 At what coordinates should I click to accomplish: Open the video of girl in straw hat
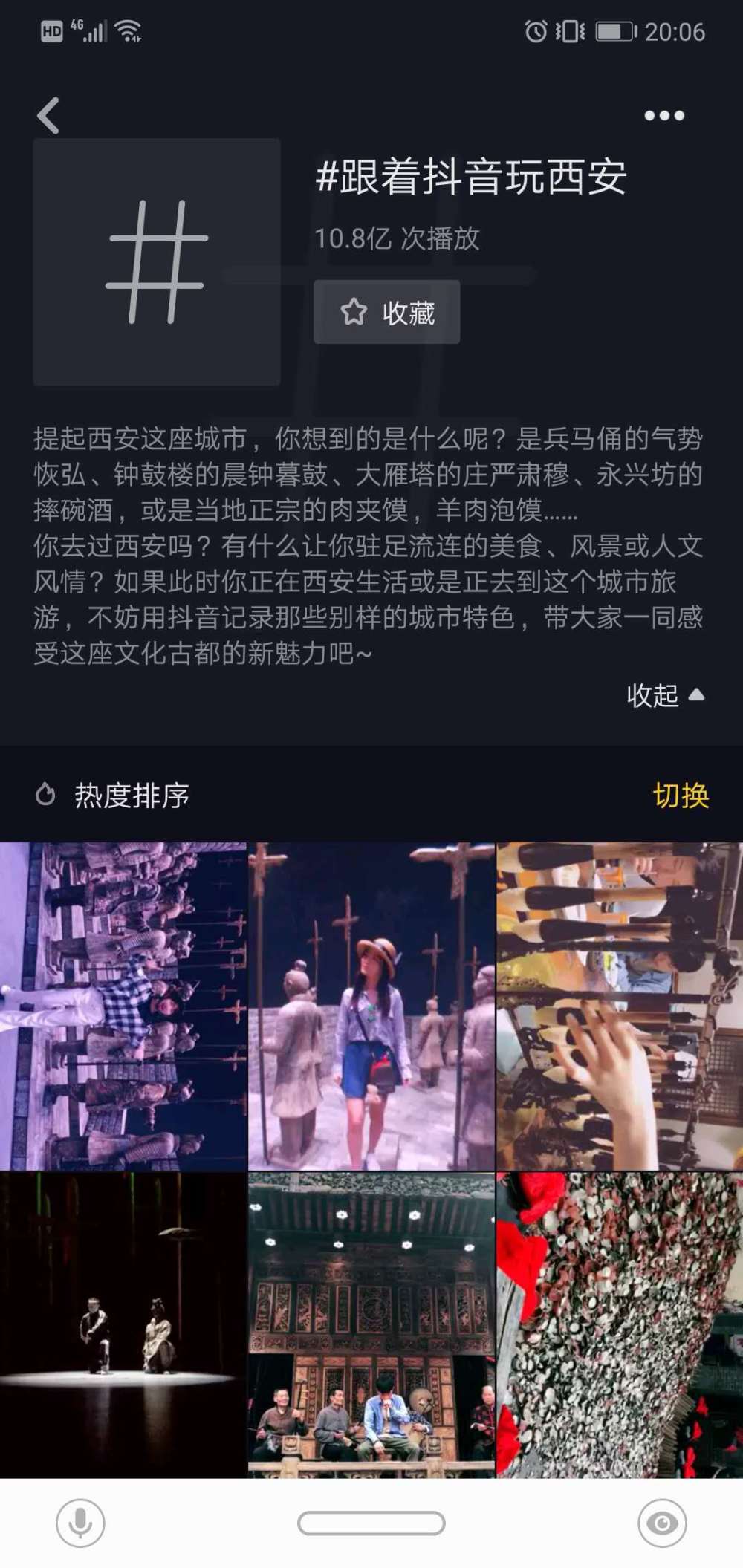(371, 1006)
